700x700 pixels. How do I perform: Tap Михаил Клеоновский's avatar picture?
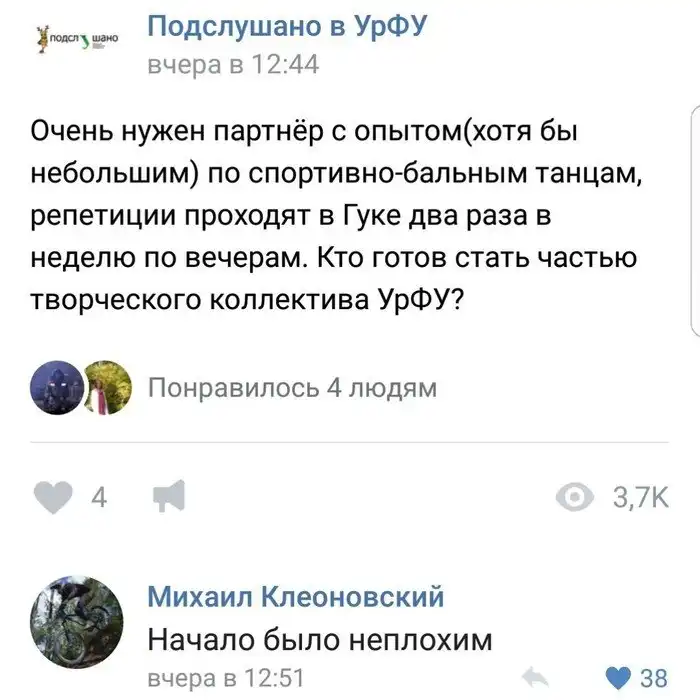(77, 622)
